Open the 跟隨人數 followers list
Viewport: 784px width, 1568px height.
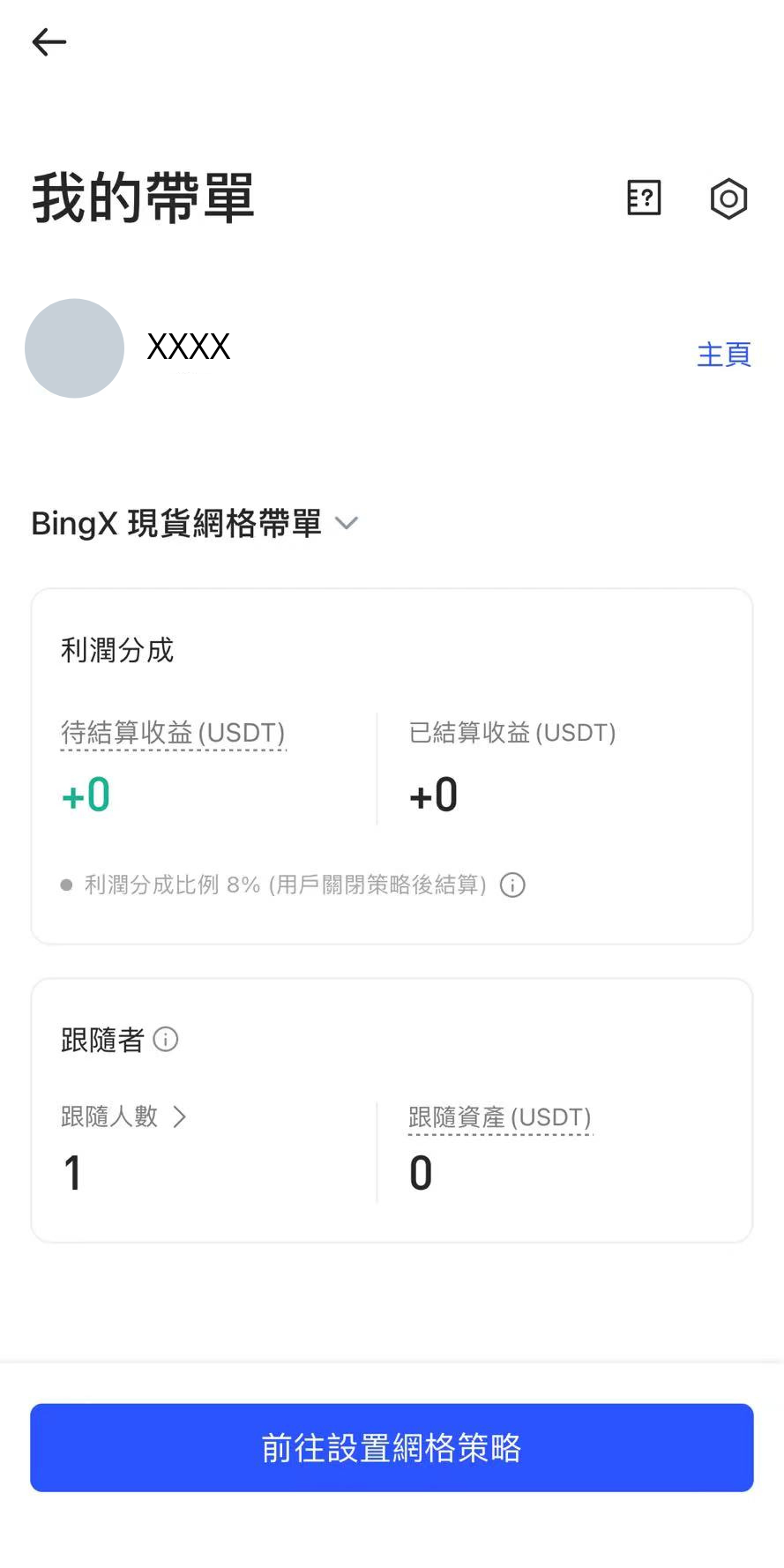(123, 1117)
